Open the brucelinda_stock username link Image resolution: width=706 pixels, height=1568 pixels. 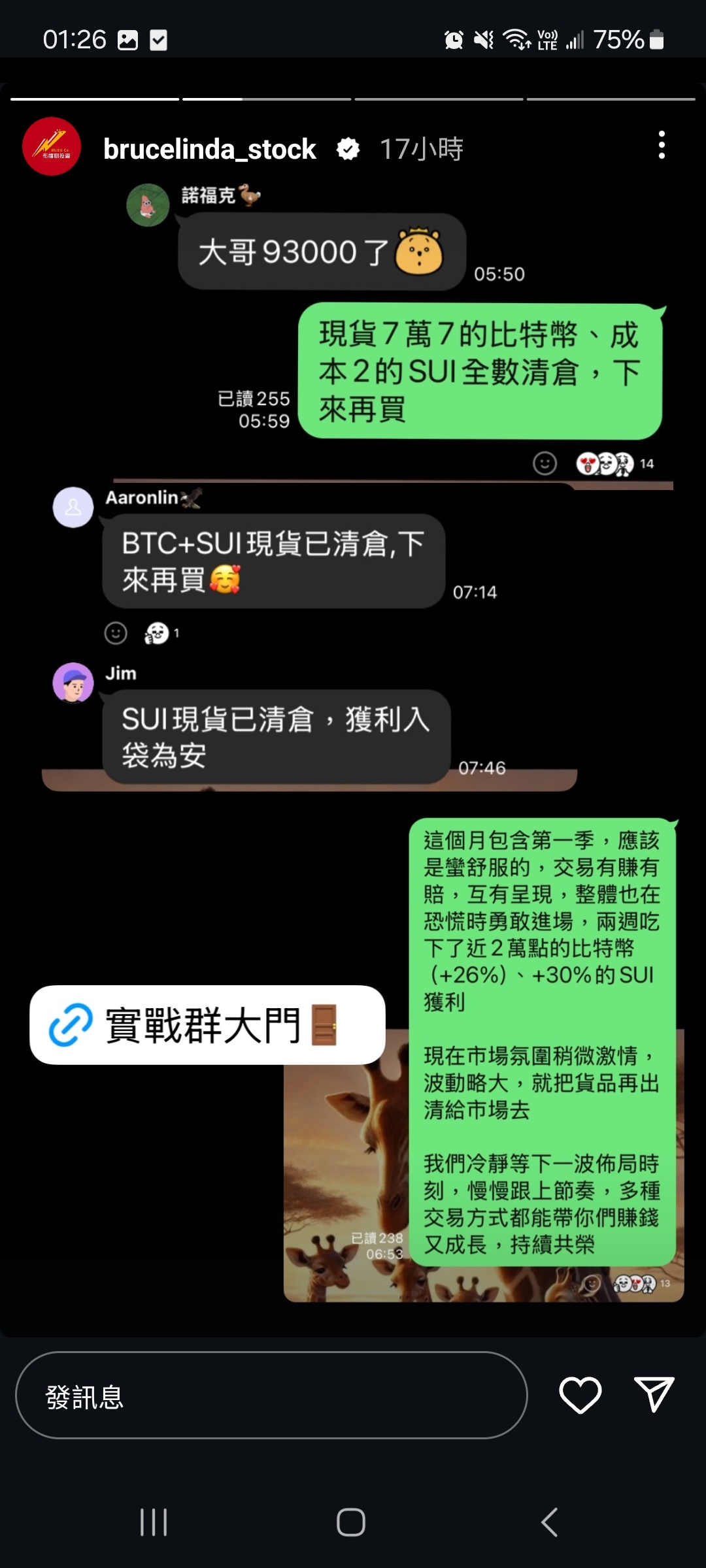[209, 149]
